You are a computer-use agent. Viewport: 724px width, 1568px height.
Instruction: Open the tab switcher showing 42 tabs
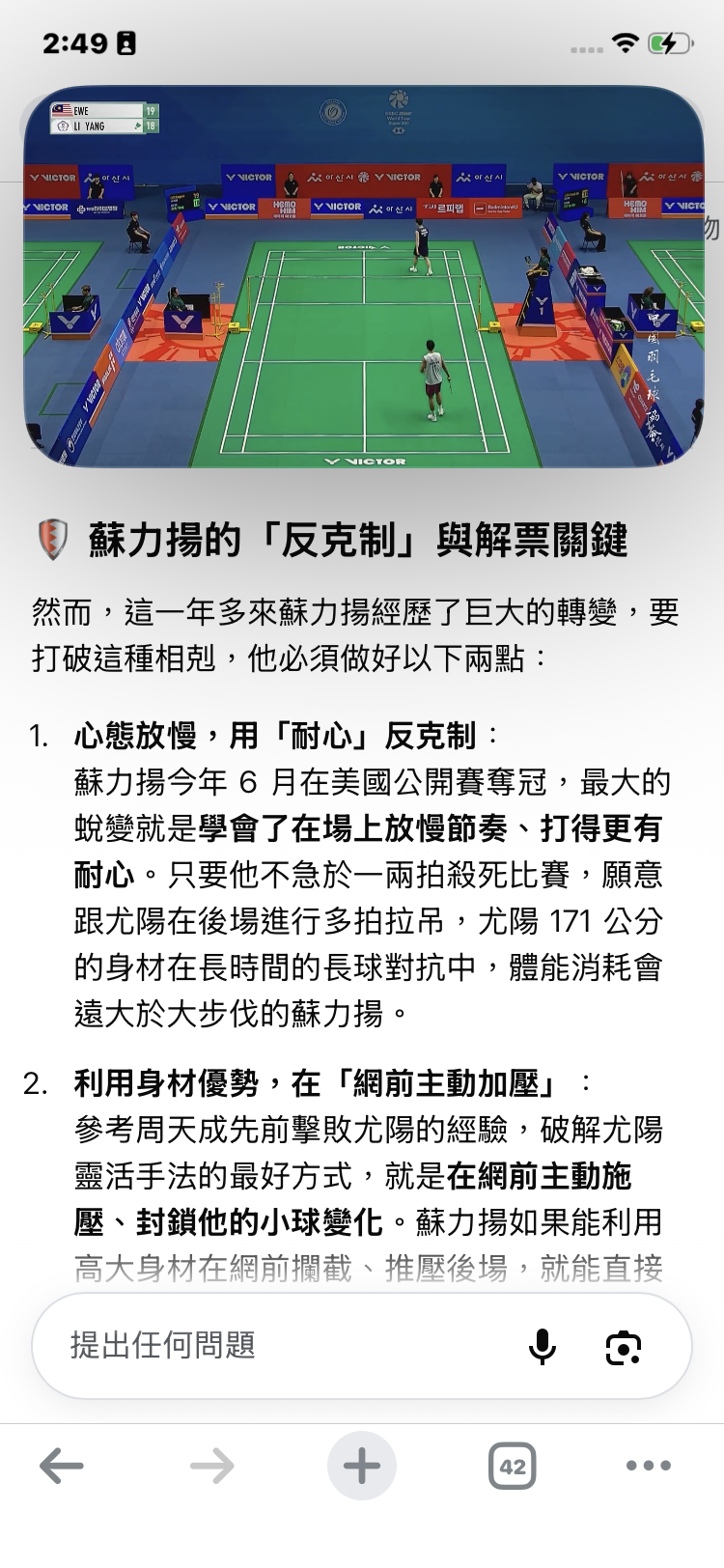point(513,1466)
